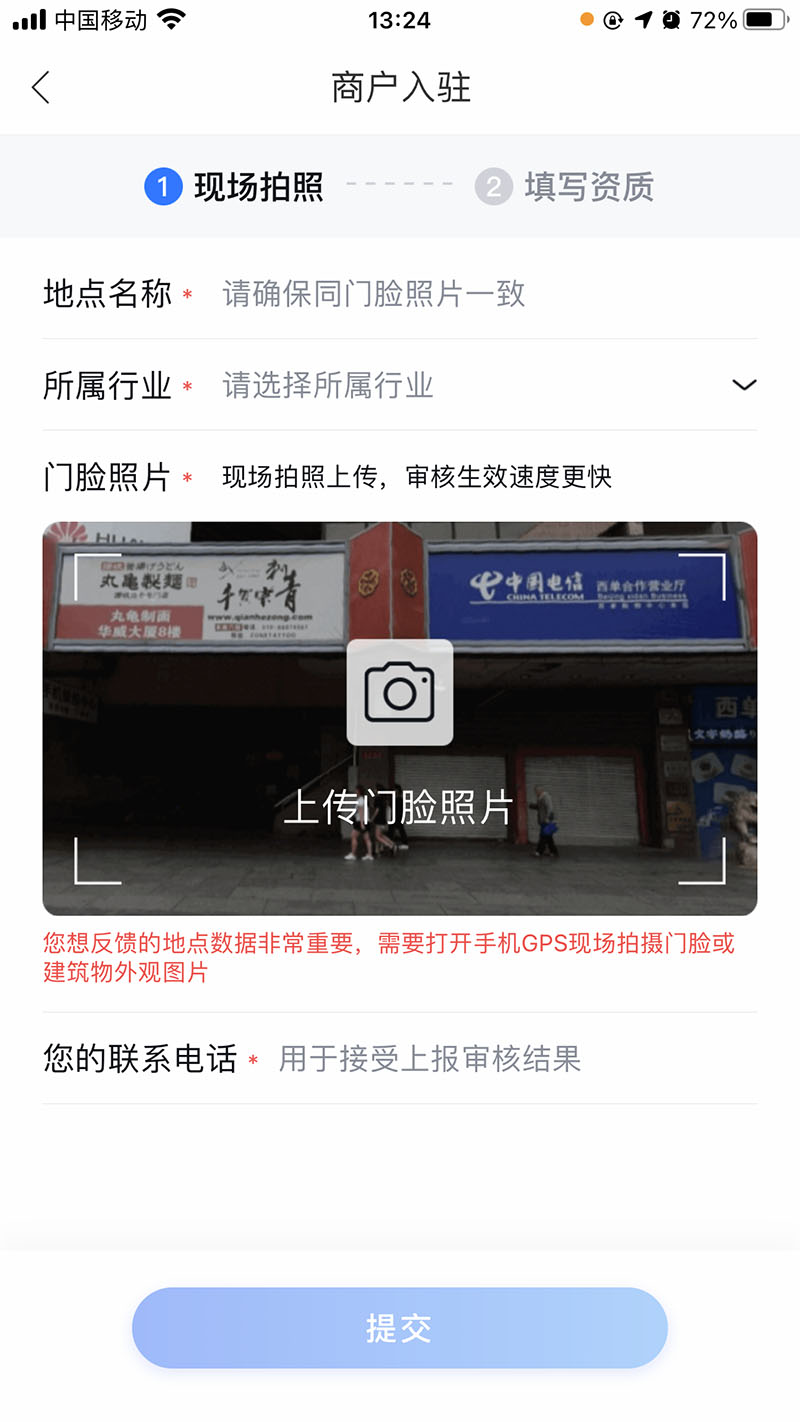The height and width of the screenshot is (1422, 800).
Task: Submit with the 提交 button
Action: tap(399, 1328)
